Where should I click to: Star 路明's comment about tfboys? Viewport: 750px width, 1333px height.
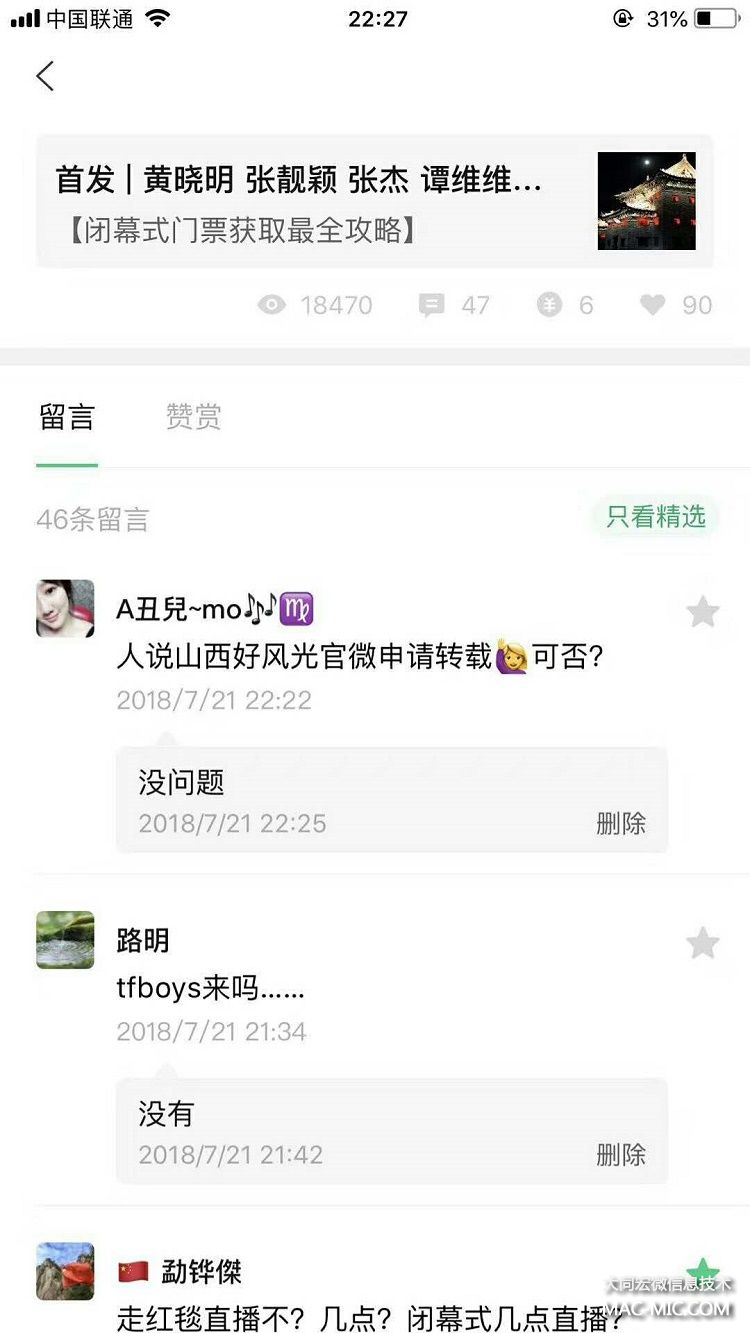[x=703, y=942]
